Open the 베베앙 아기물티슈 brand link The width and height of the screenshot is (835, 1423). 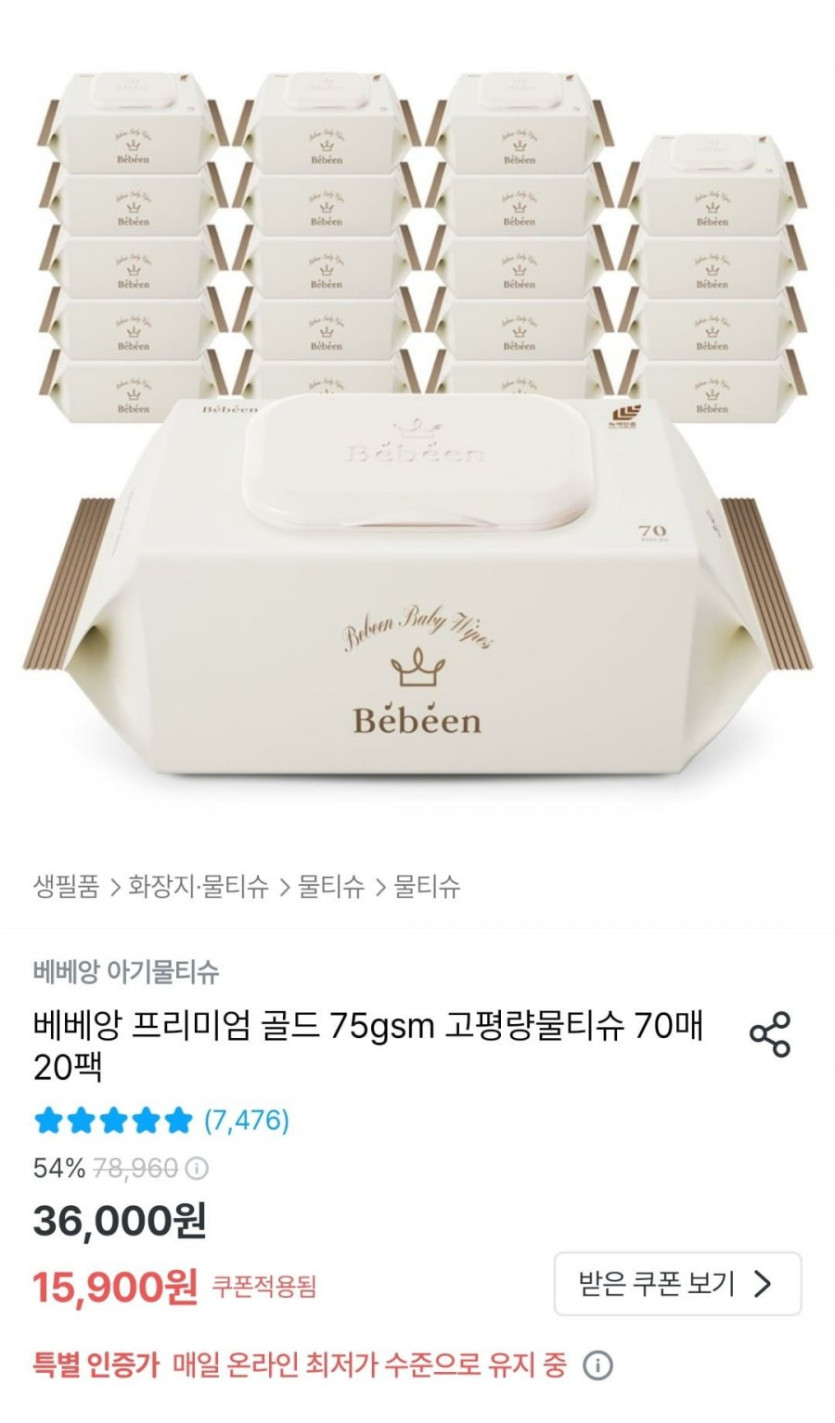pyautogui.click(x=126, y=971)
